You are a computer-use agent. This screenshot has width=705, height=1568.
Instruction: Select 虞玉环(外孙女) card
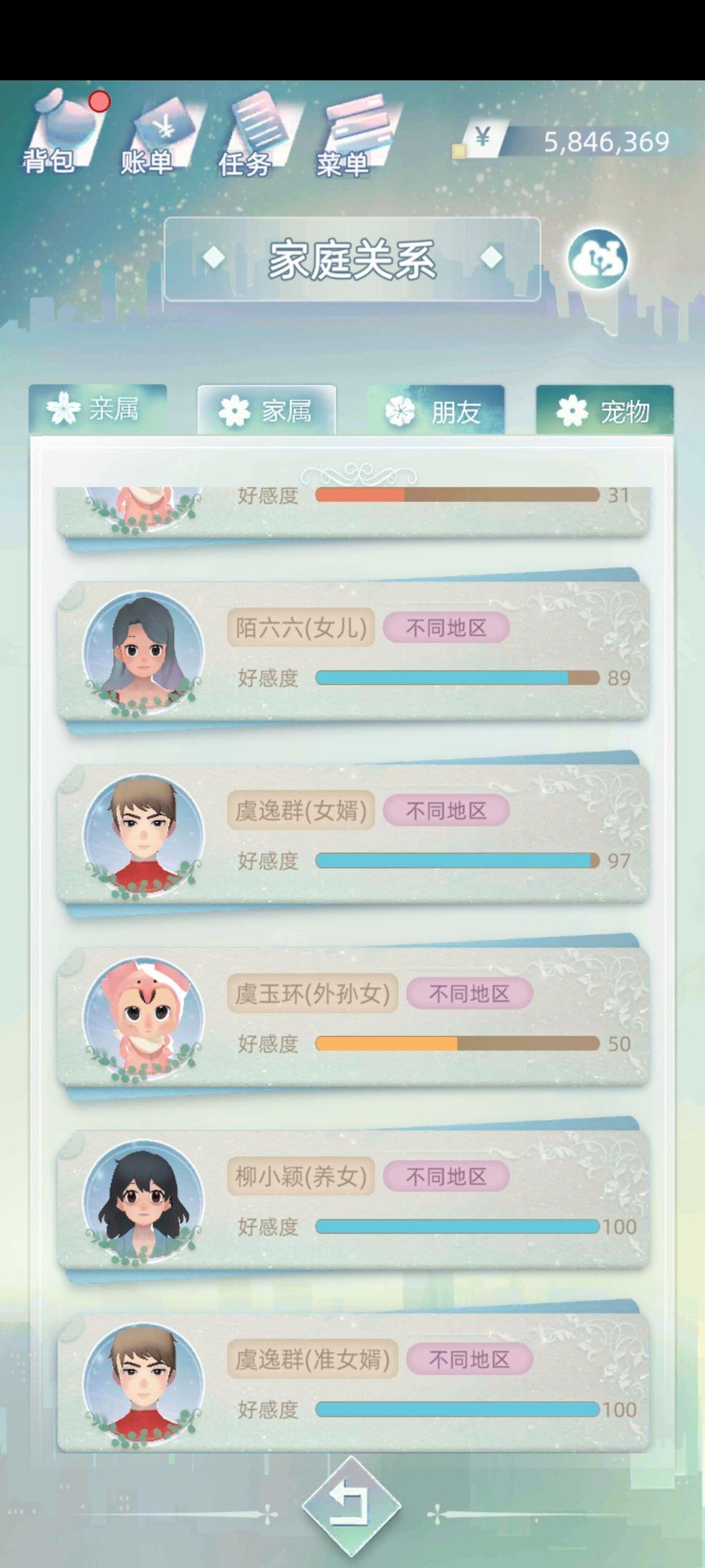(352, 1018)
